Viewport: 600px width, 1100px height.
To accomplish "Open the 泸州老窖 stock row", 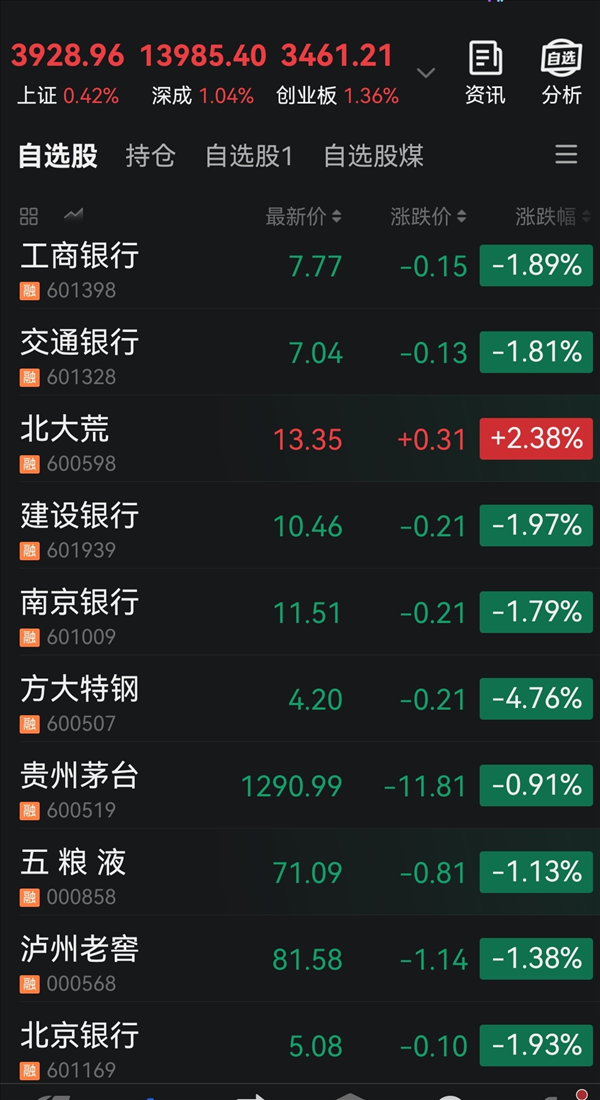I will tap(300, 958).
